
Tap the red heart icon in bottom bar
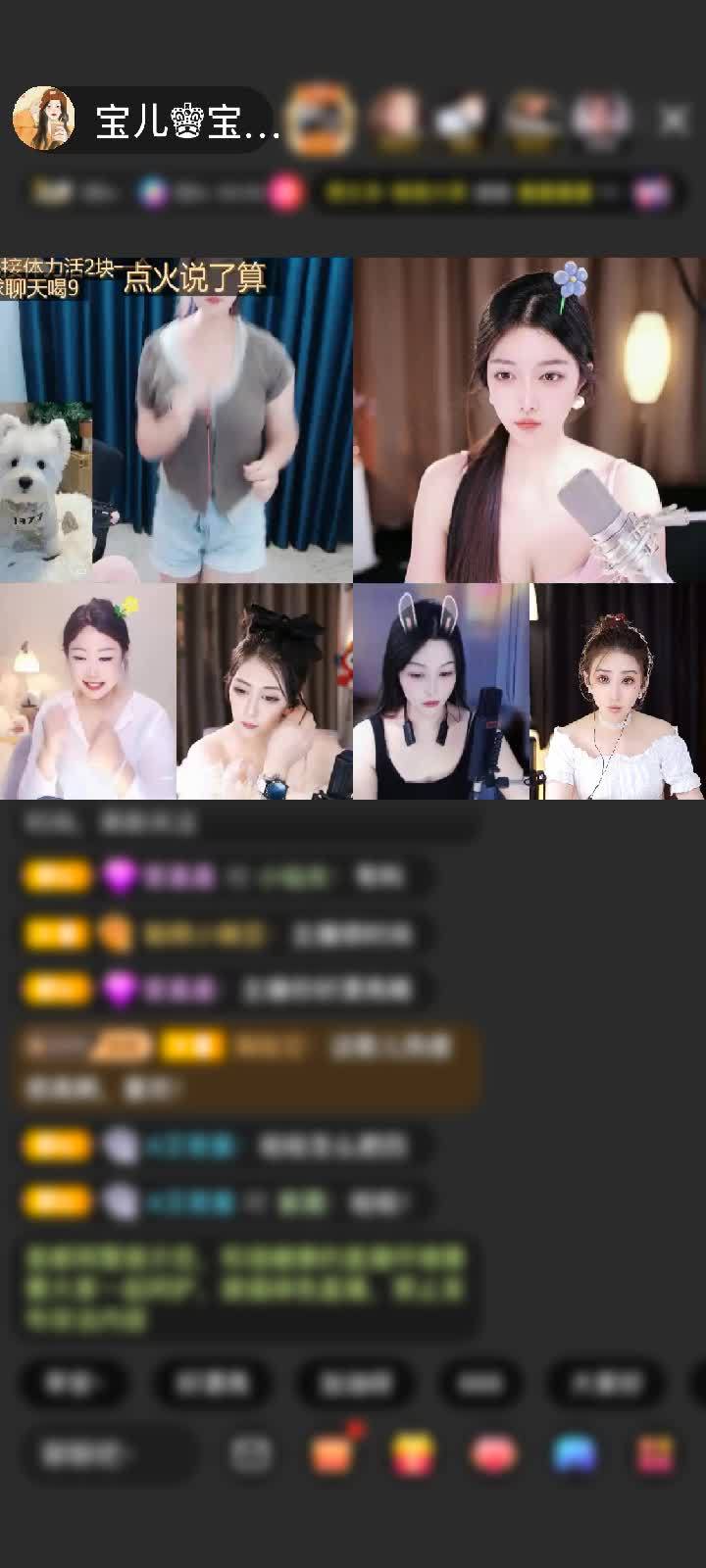[x=496, y=1453]
